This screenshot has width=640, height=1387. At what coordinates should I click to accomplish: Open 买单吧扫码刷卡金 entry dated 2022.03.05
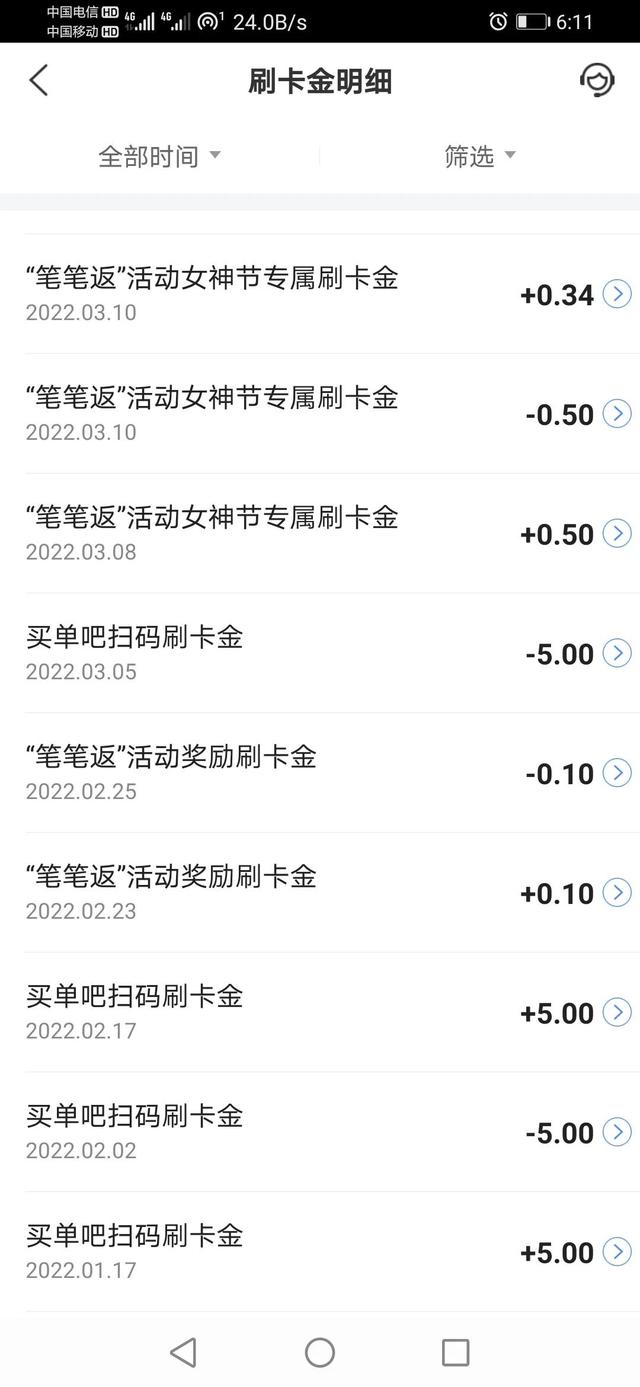tap(320, 653)
